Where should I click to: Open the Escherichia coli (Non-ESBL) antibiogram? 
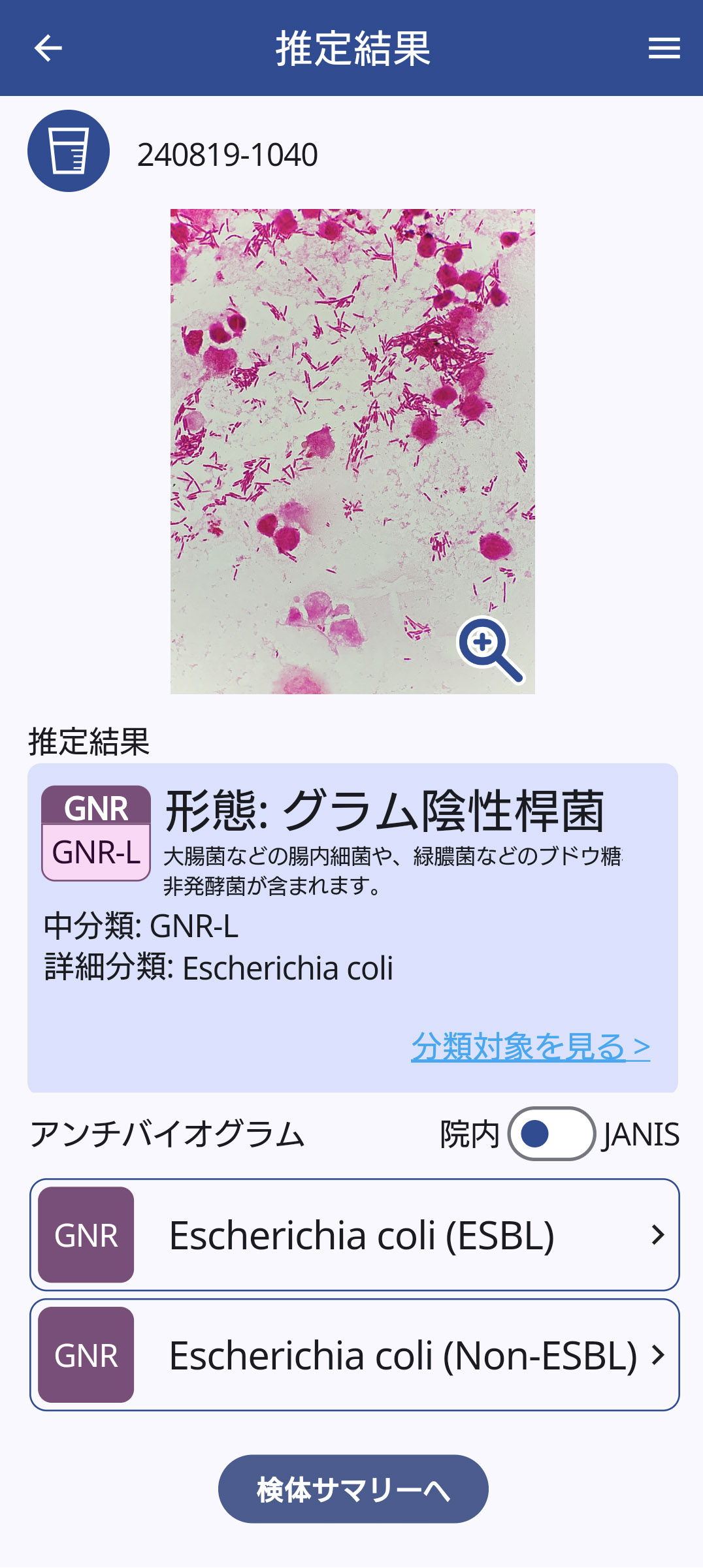(354, 1355)
